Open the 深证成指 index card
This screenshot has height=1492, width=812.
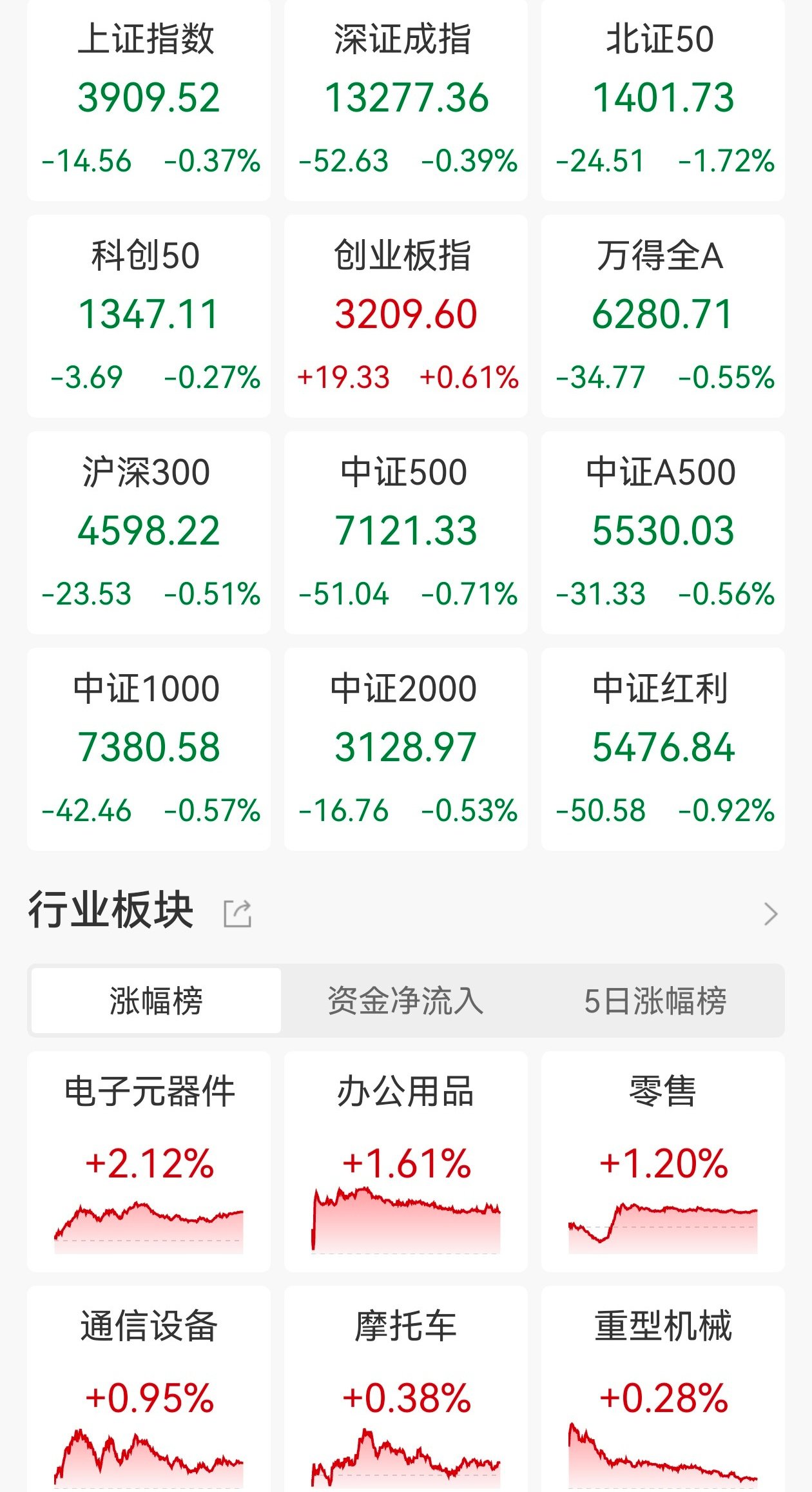(x=406, y=103)
